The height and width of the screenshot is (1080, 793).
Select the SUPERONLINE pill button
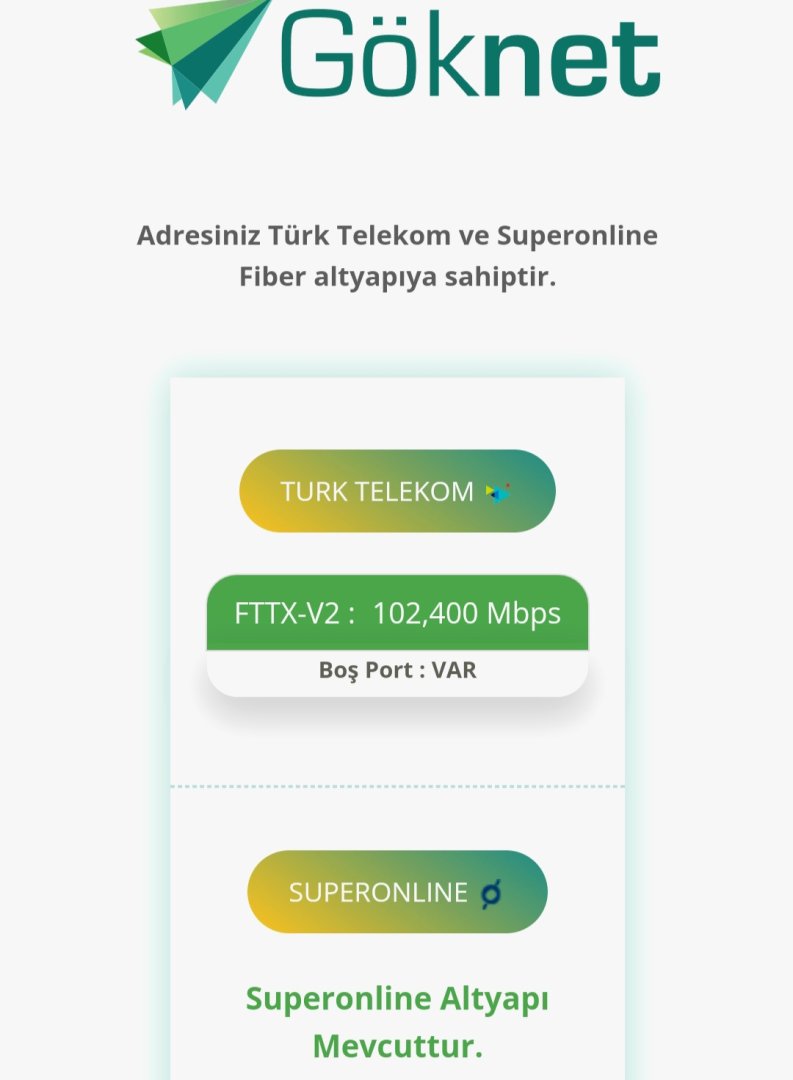pyautogui.click(x=397, y=892)
